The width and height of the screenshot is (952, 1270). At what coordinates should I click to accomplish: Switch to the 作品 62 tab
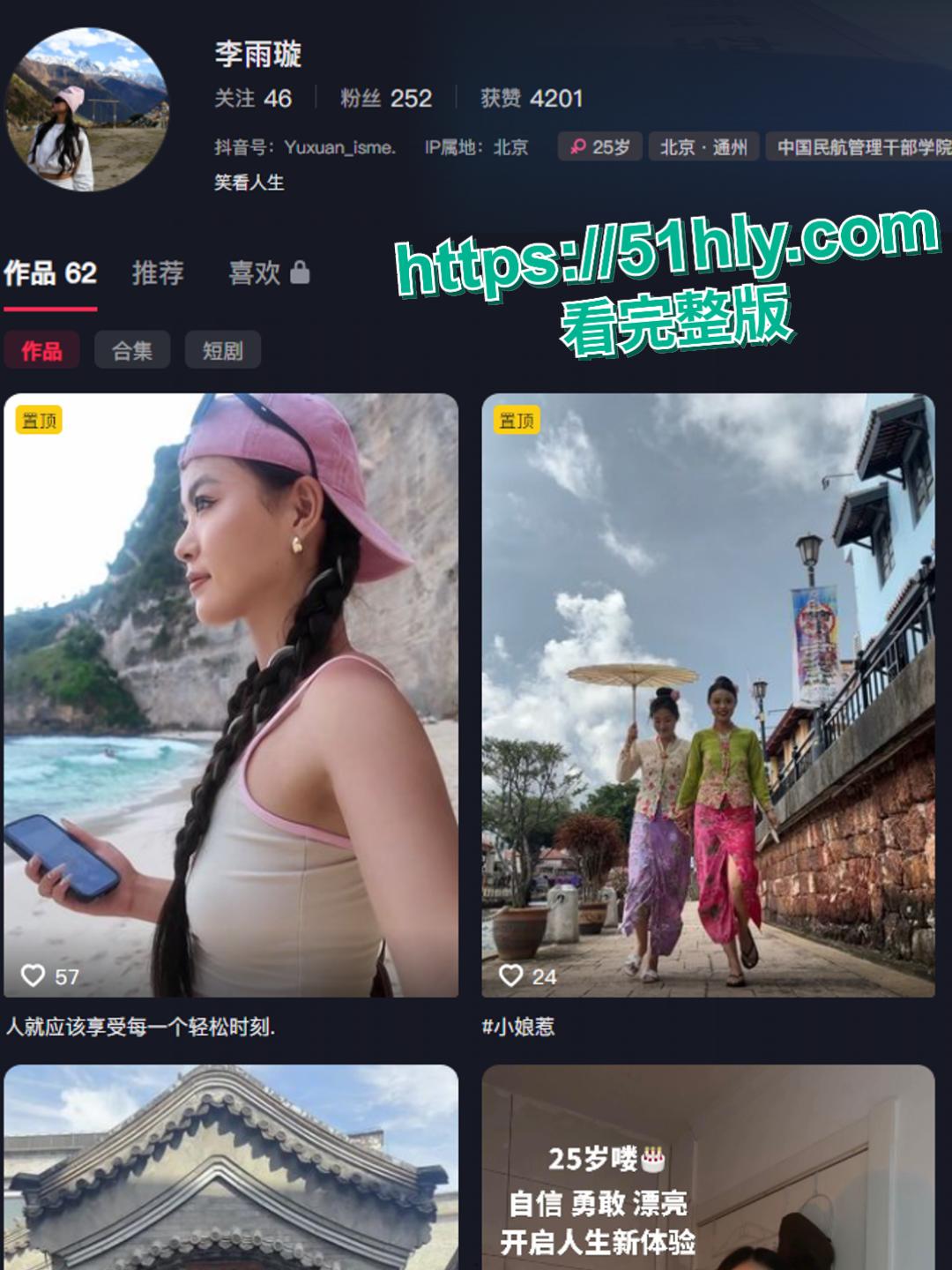tap(50, 273)
